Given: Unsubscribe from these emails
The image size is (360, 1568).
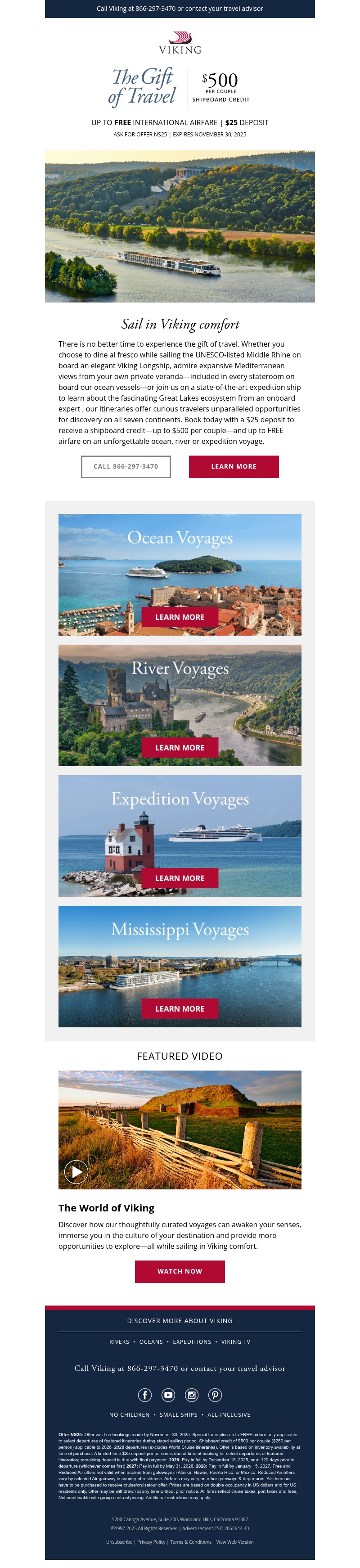Looking at the screenshot, I should click(119, 1542).
